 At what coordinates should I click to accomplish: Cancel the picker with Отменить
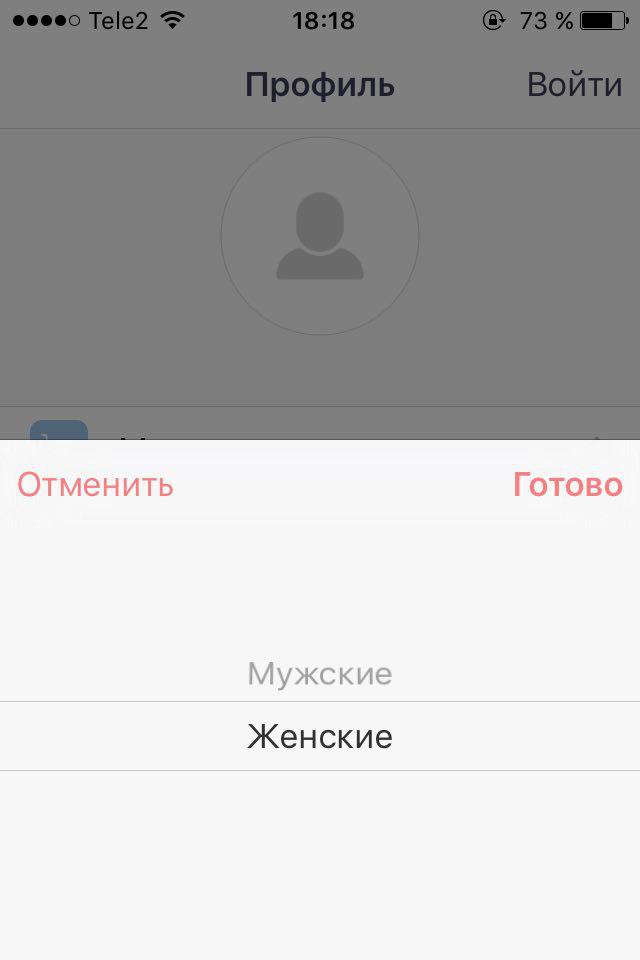96,485
